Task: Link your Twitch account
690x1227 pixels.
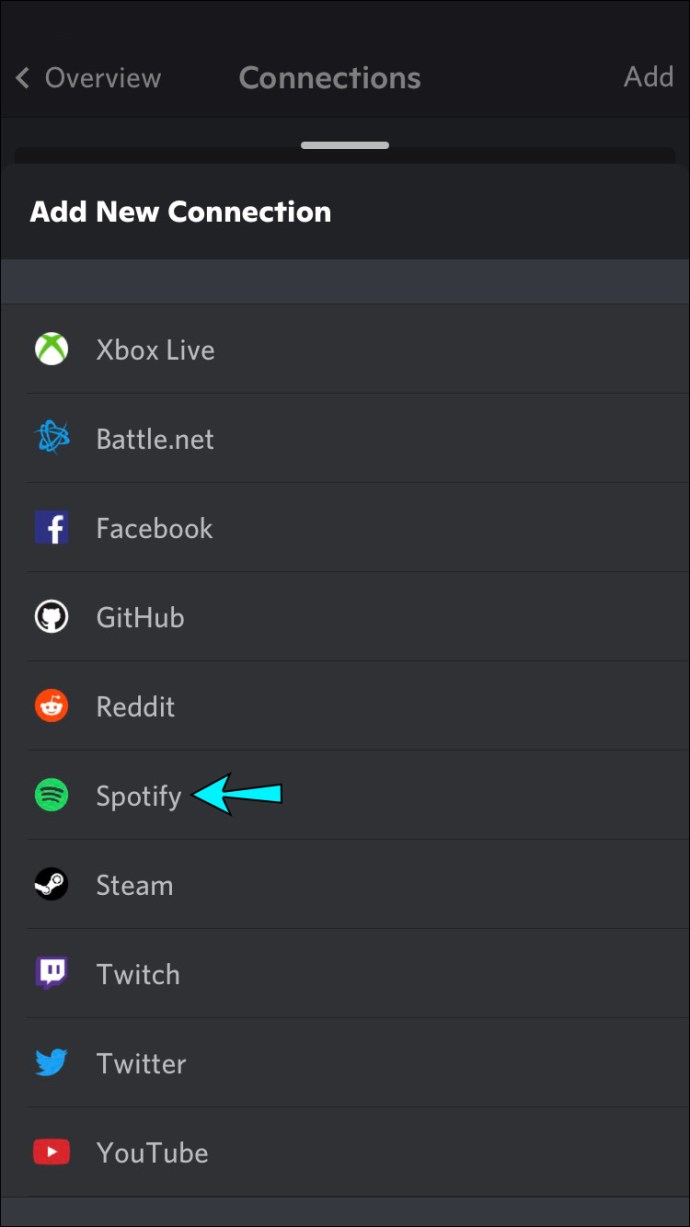Action: [x=138, y=974]
